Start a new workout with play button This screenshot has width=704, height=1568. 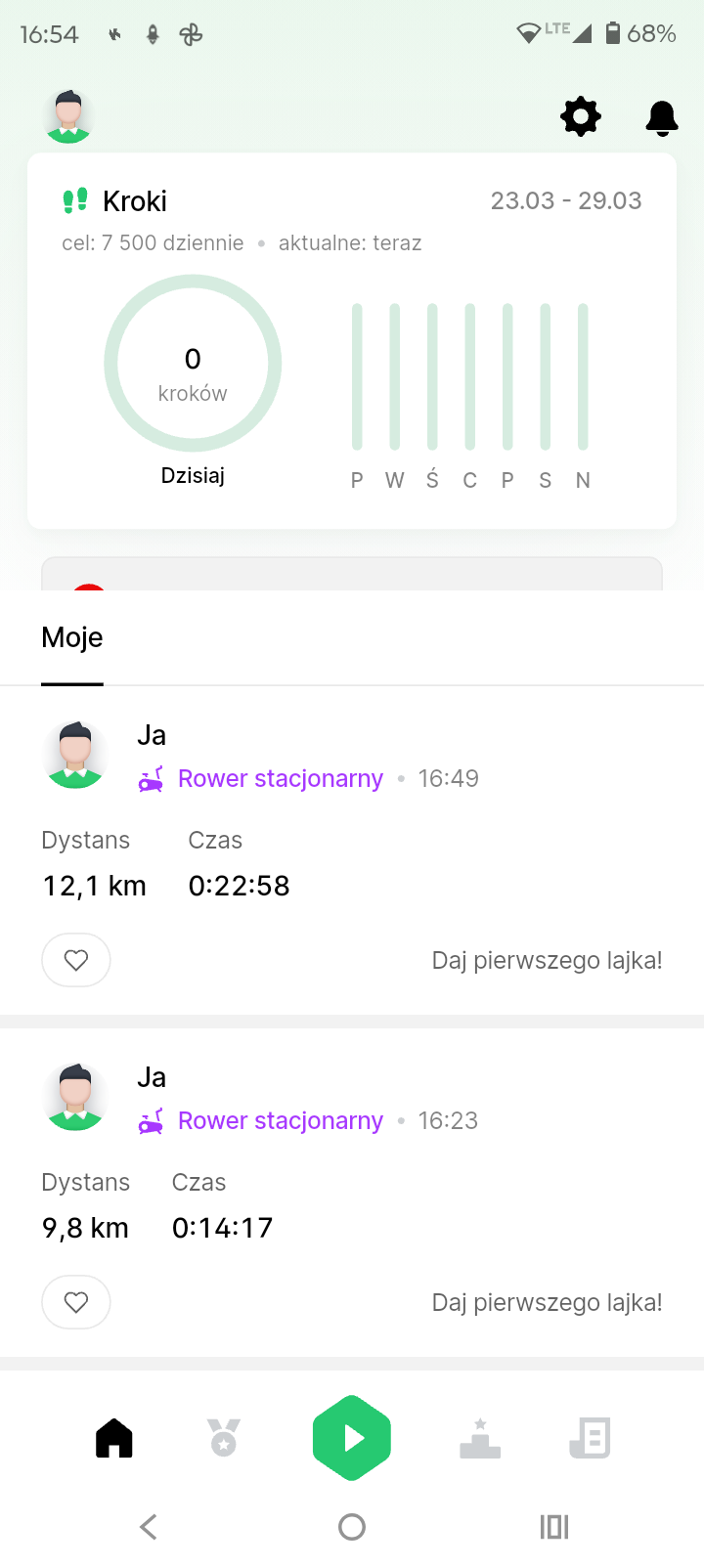[x=352, y=1438]
